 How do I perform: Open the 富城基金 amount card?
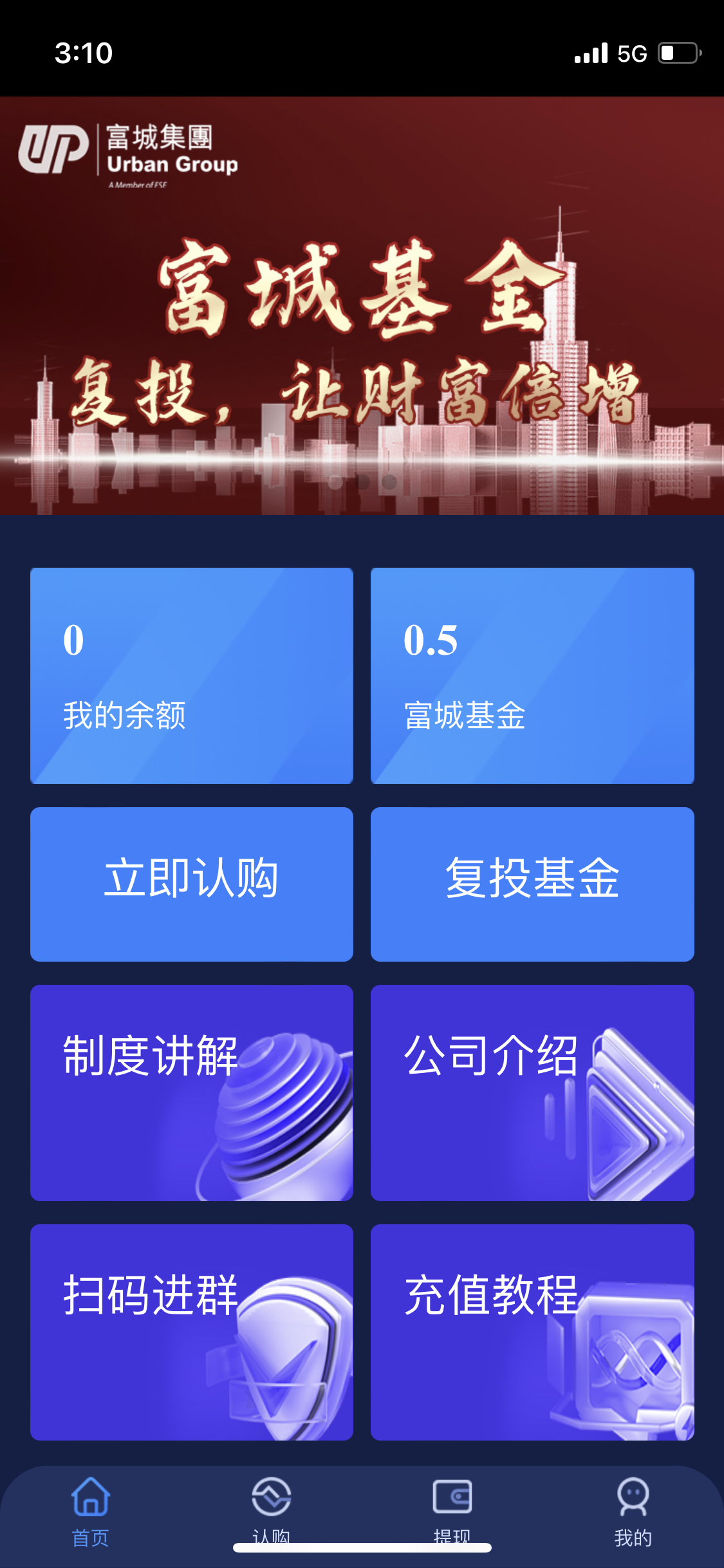(x=532, y=675)
